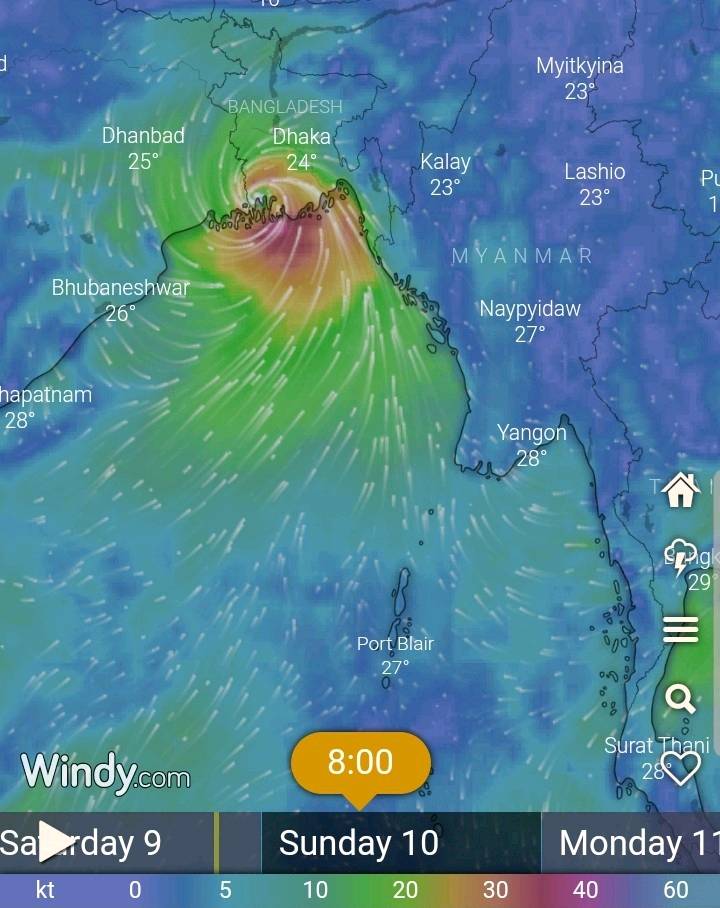720x908 pixels.
Task: Open the weather layers thunderstorm icon
Action: coord(681,559)
